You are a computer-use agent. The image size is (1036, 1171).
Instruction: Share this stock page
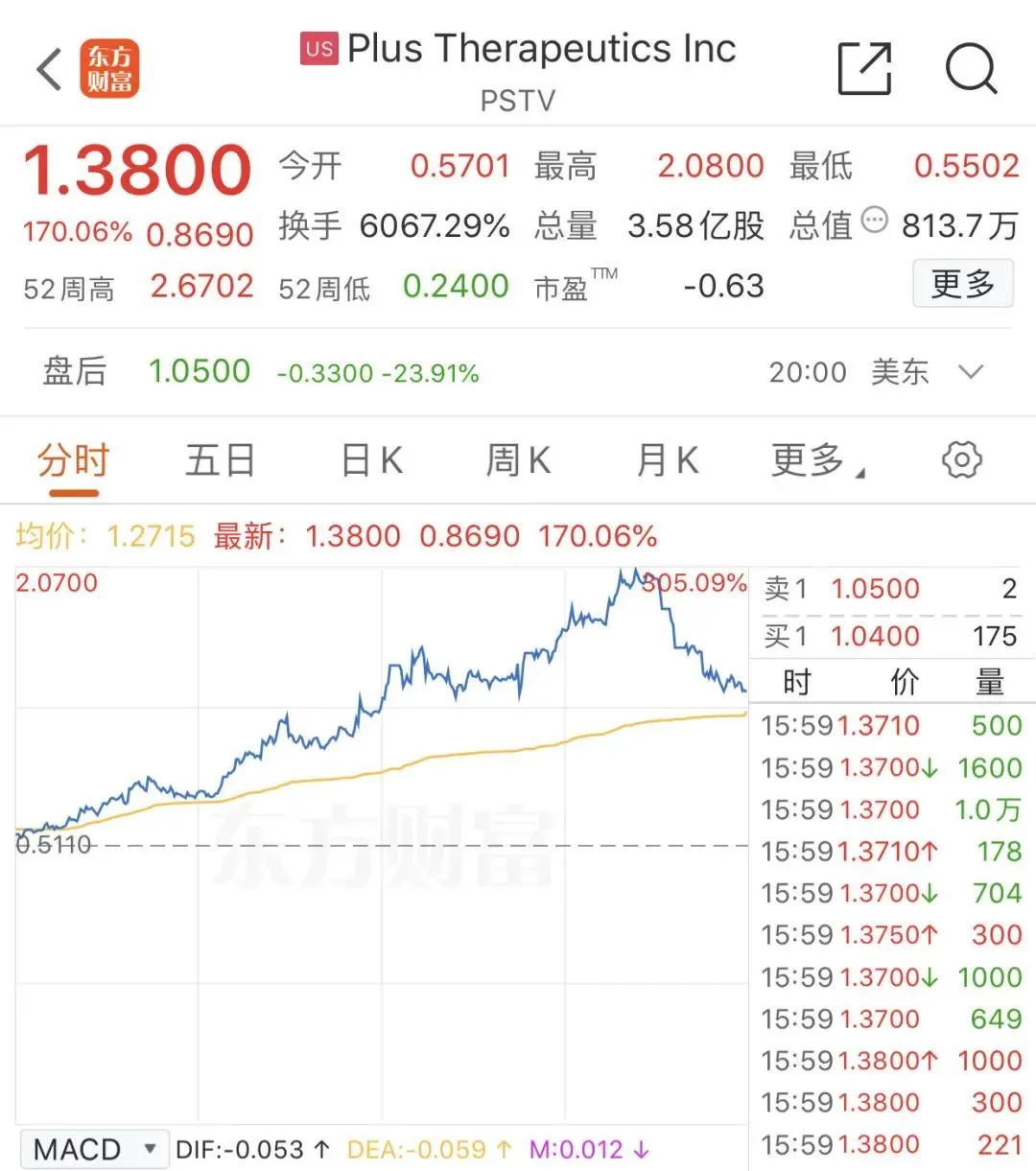point(864,69)
